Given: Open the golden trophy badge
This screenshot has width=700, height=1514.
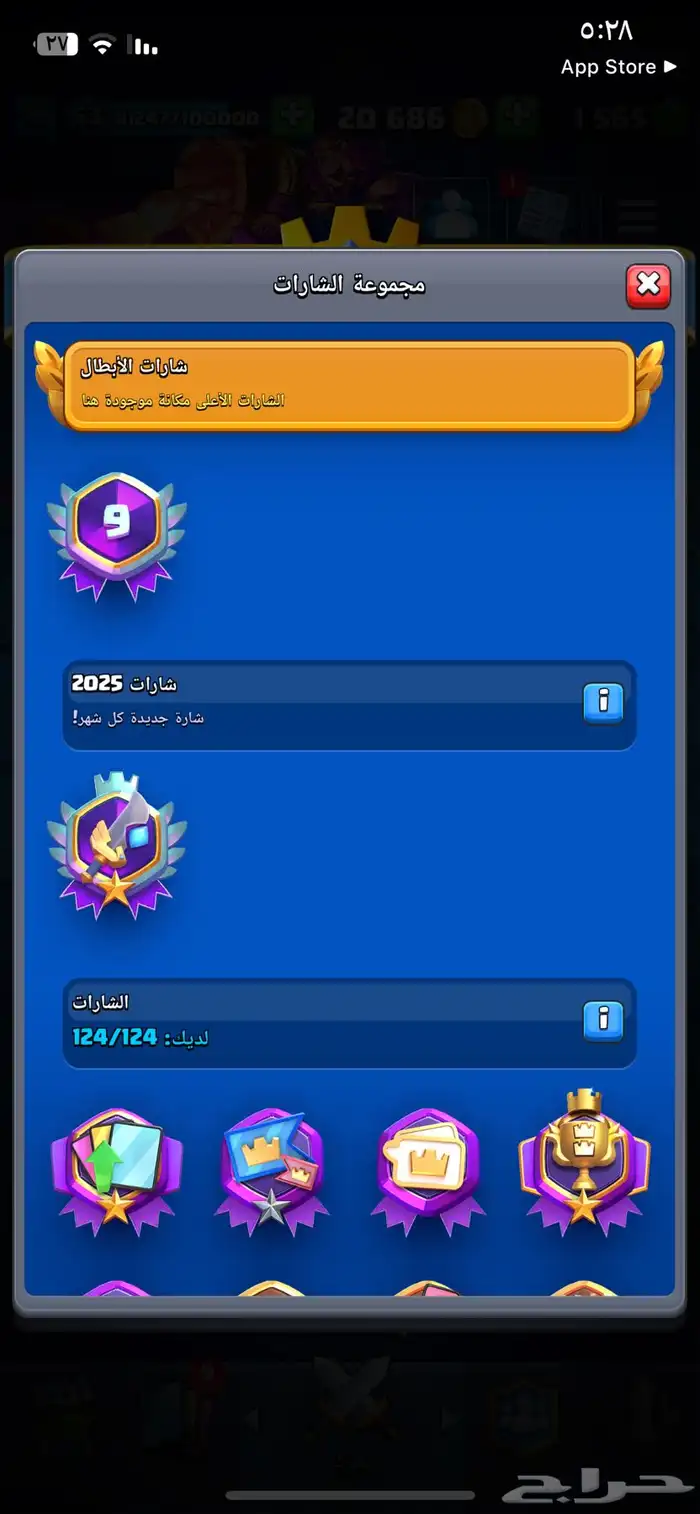Looking at the screenshot, I should coord(585,1160).
